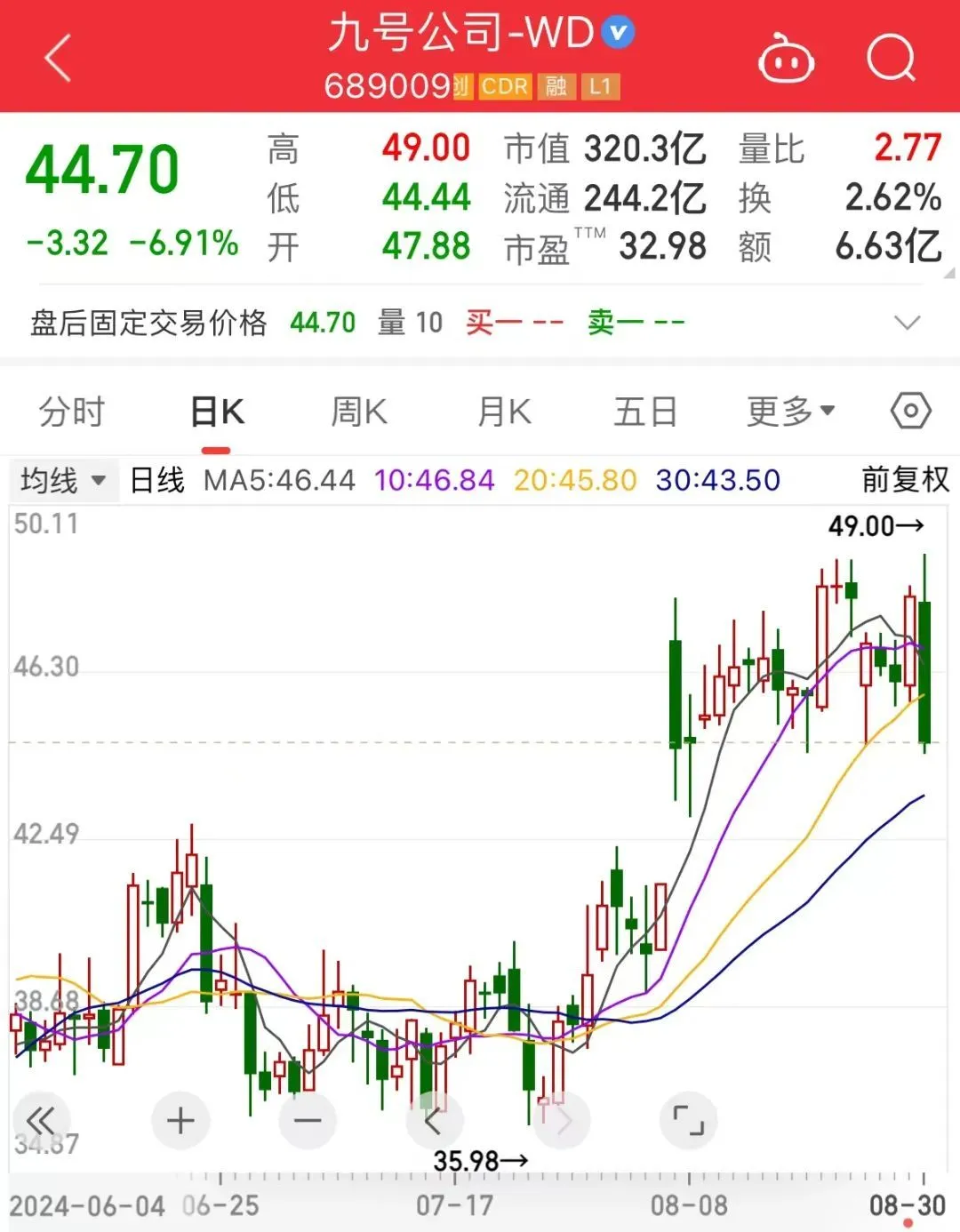Switch to the 周K chart tab

pyautogui.click(x=359, y=412)
